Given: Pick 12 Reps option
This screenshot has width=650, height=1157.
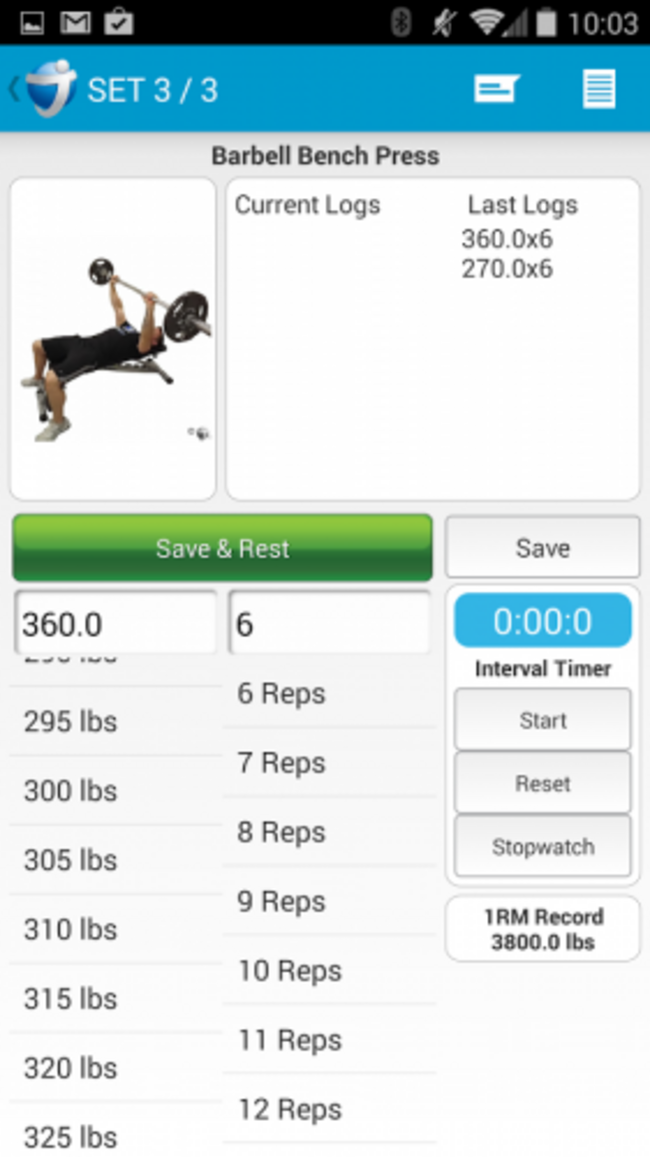Looking at the screenshot, I should [x=290, y=1109].
